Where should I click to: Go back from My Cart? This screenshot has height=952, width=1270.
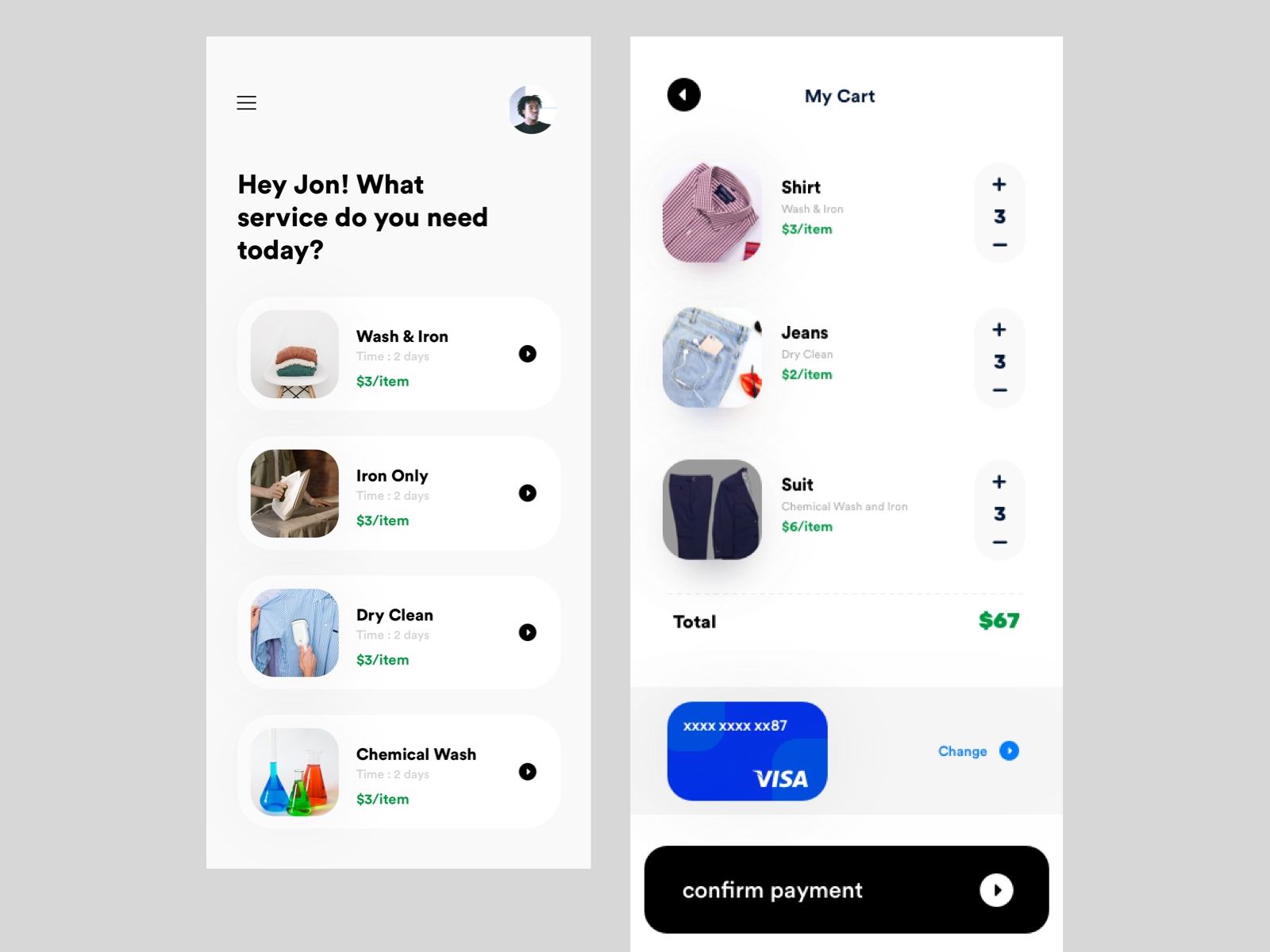683,95
